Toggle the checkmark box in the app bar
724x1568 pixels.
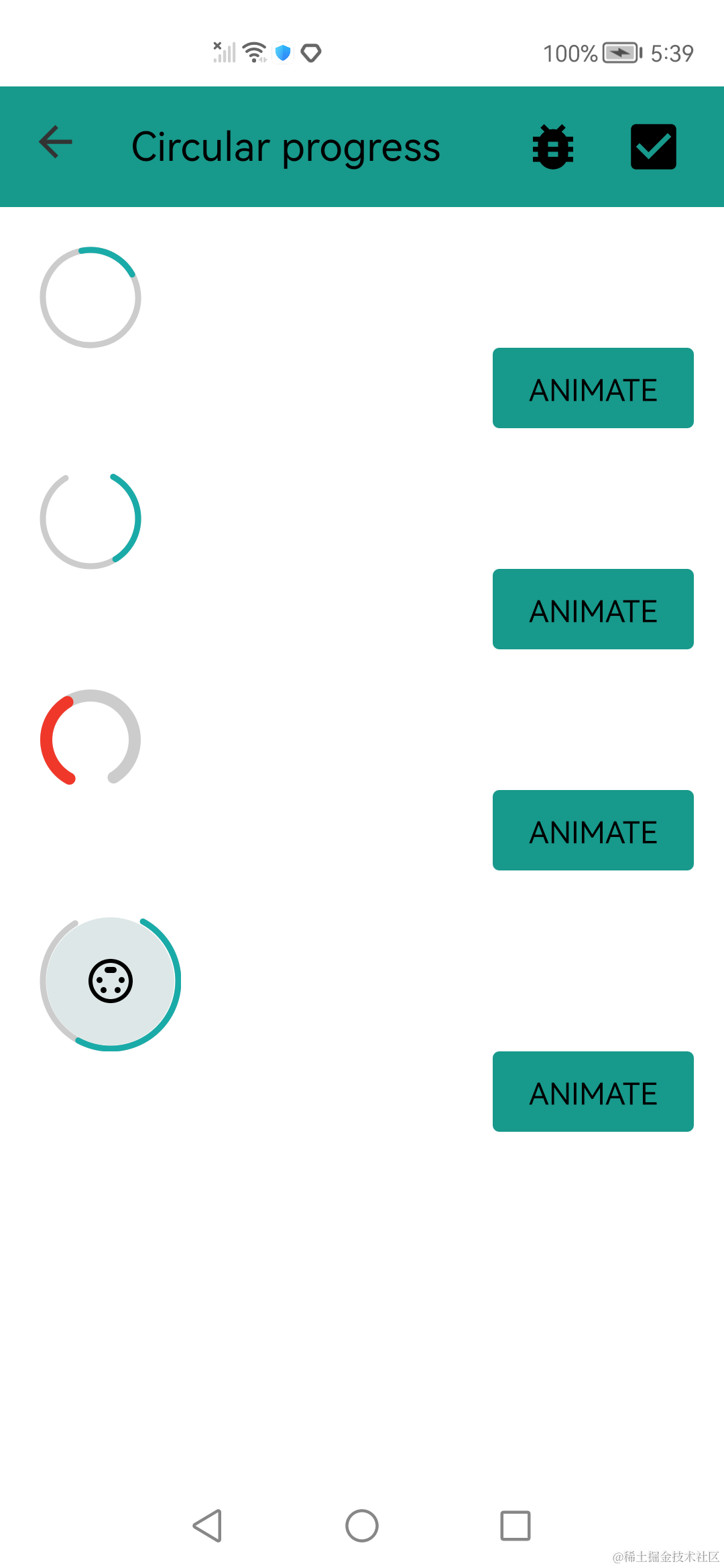coord(653,147)
